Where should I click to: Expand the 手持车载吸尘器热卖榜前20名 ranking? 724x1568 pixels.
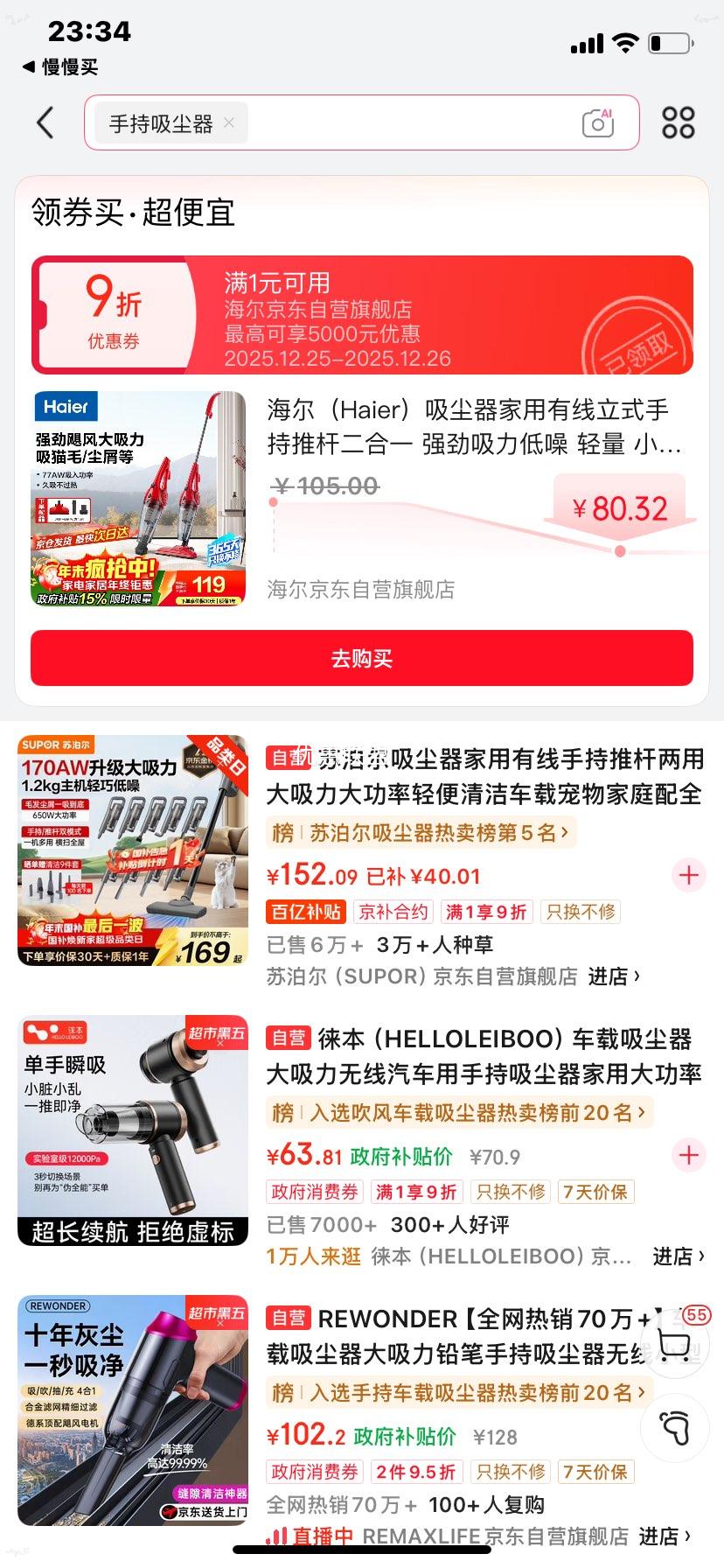[x=458, y=1392]
